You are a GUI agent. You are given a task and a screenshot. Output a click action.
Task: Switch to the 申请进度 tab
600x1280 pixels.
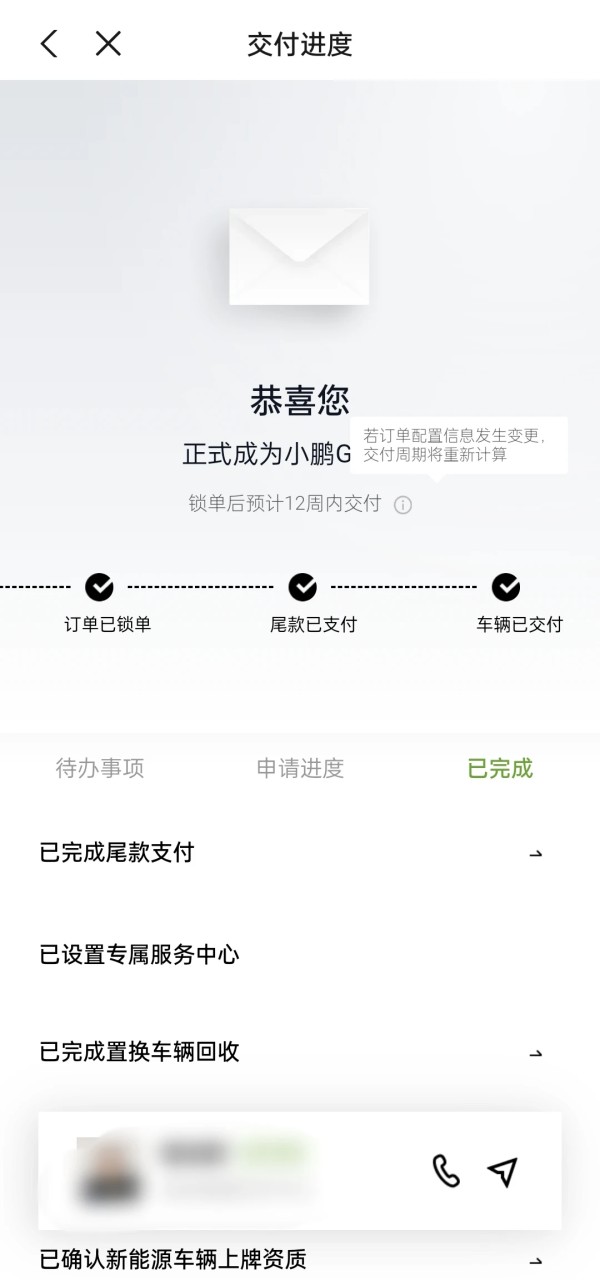pos(300,768)
